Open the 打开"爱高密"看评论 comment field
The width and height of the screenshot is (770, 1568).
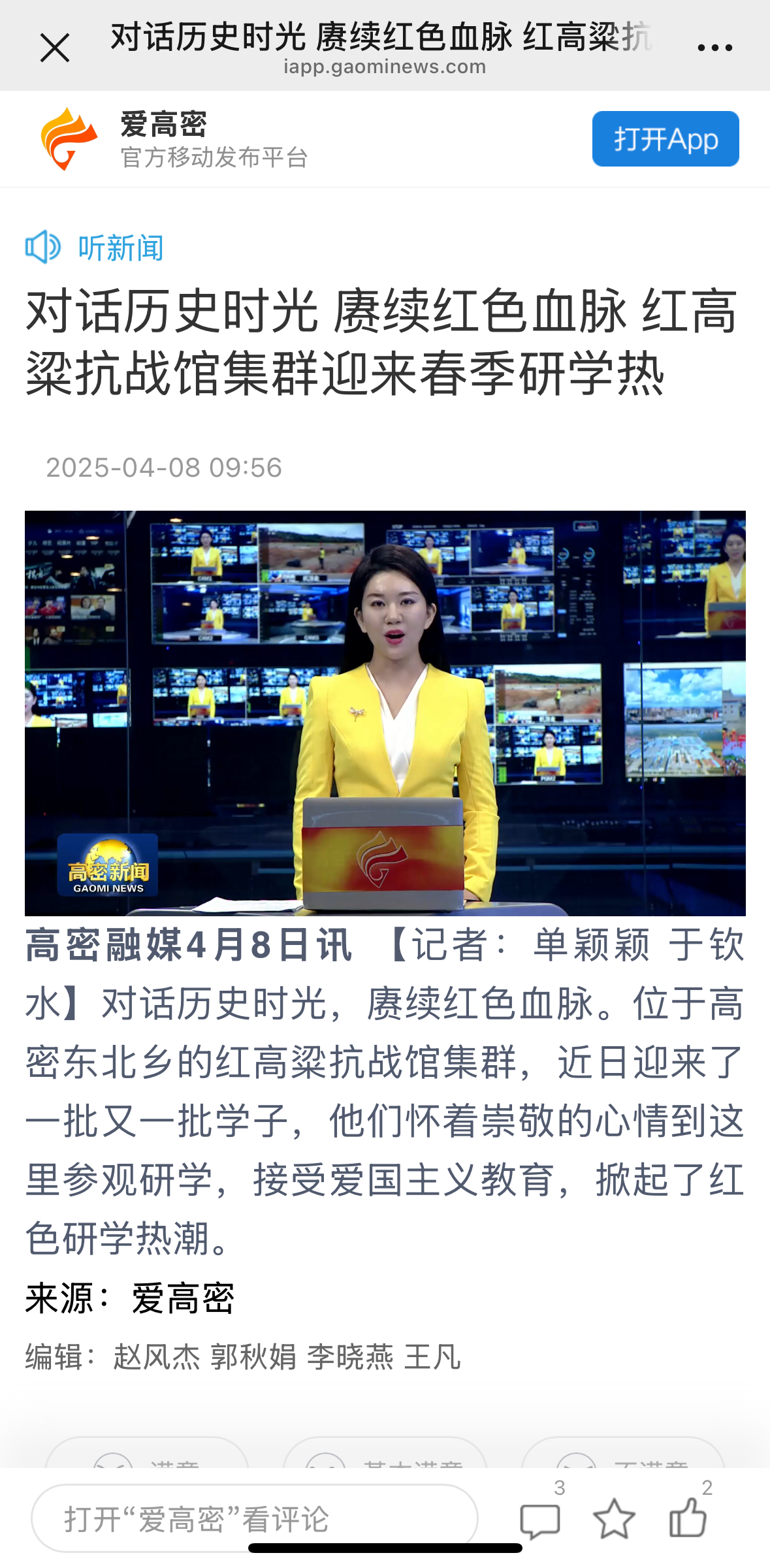tap(254, 1518)
